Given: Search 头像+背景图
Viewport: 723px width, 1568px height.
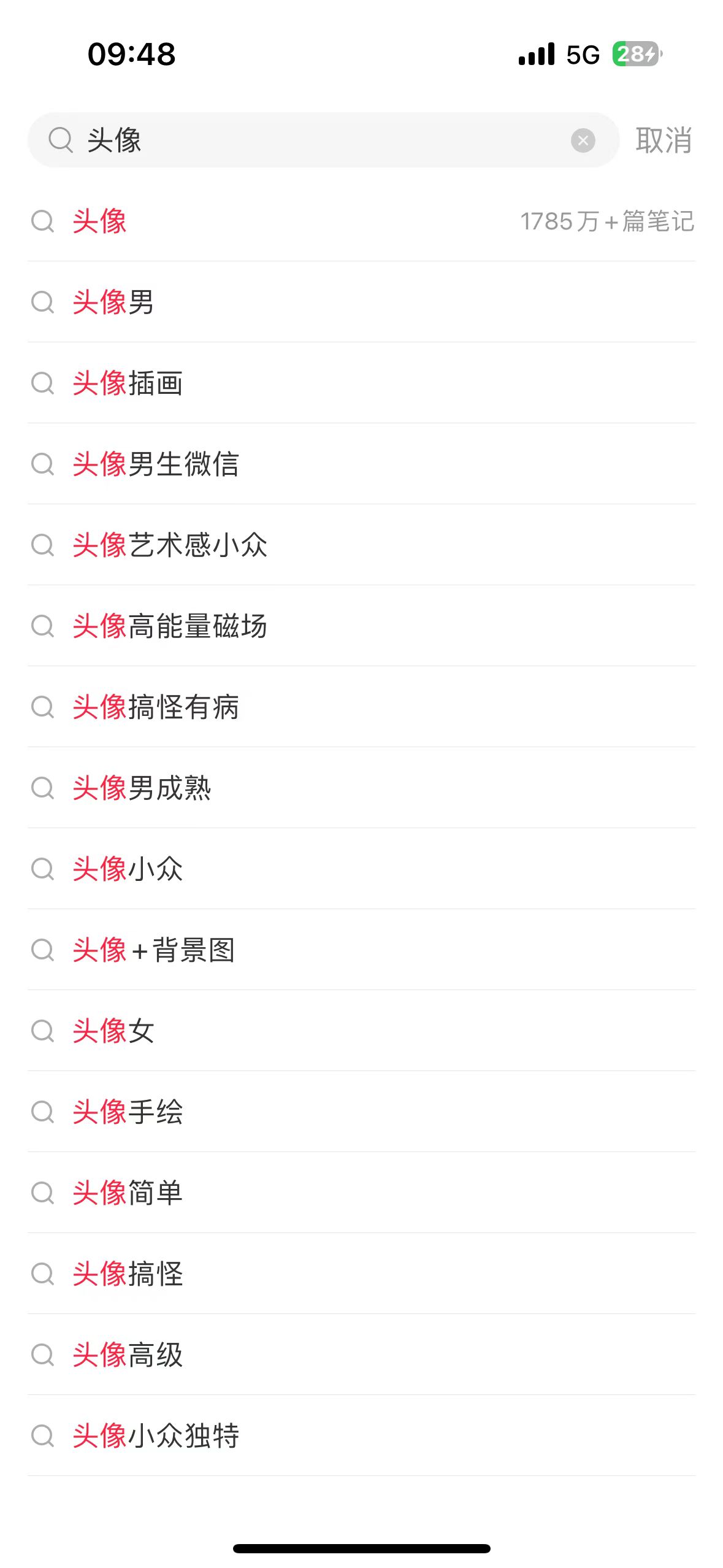Looking at the screenshot, I should [362, 950].
